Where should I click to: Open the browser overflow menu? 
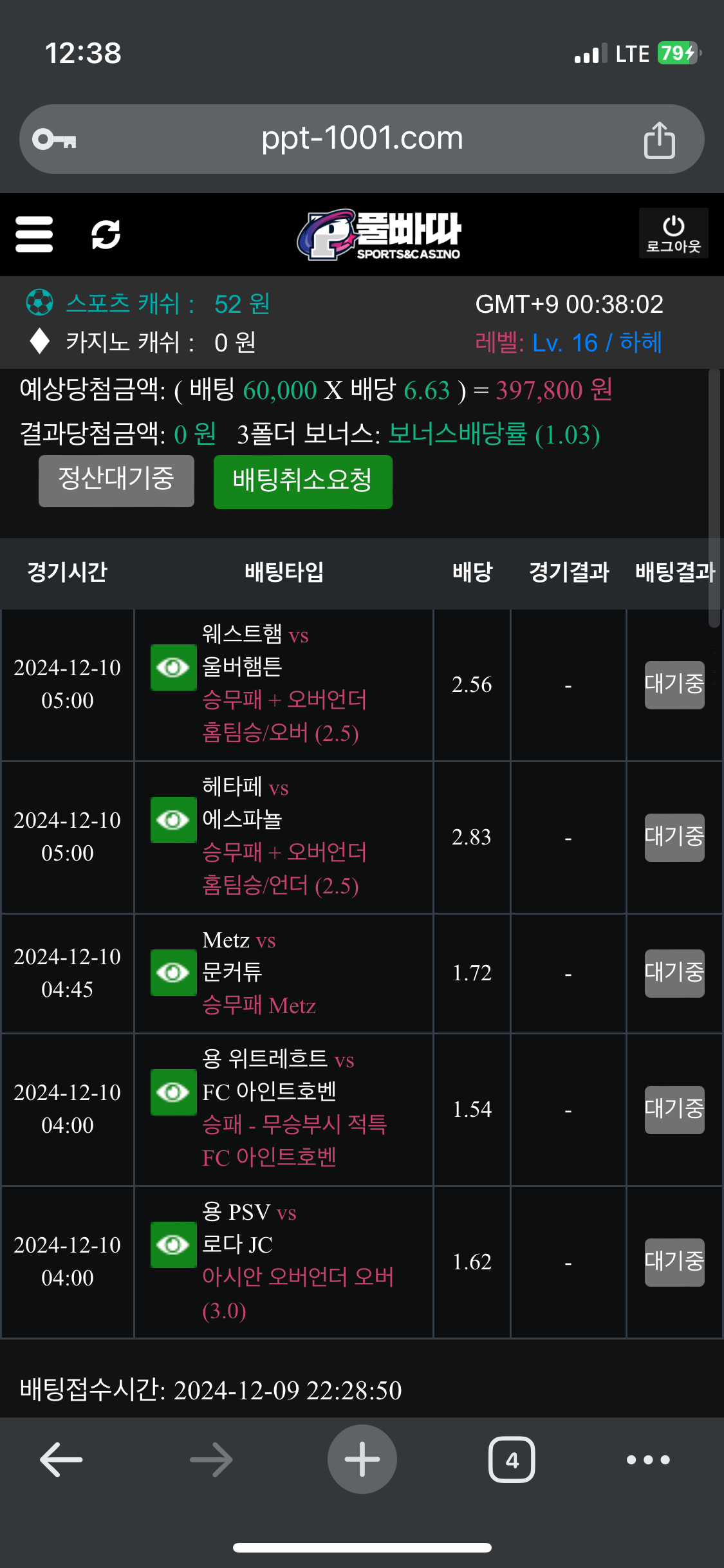click(x=648, y=1460)
